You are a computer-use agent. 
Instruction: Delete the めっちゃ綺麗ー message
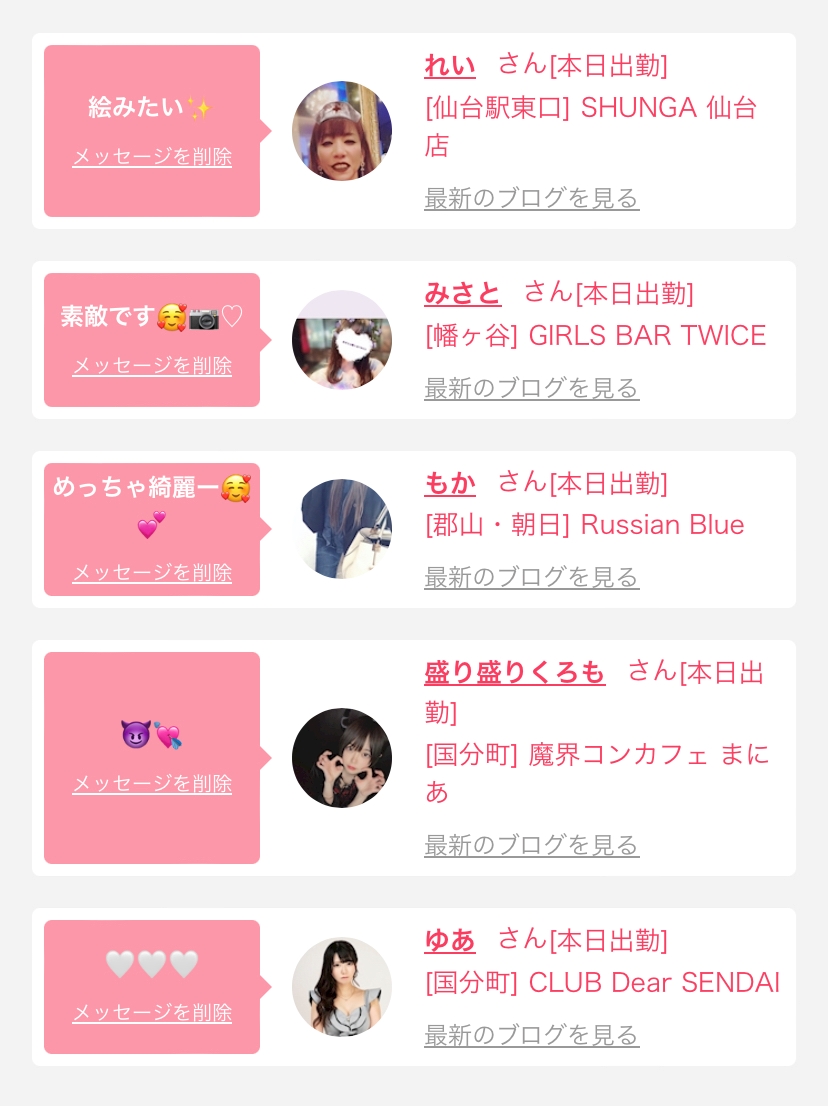152,573
